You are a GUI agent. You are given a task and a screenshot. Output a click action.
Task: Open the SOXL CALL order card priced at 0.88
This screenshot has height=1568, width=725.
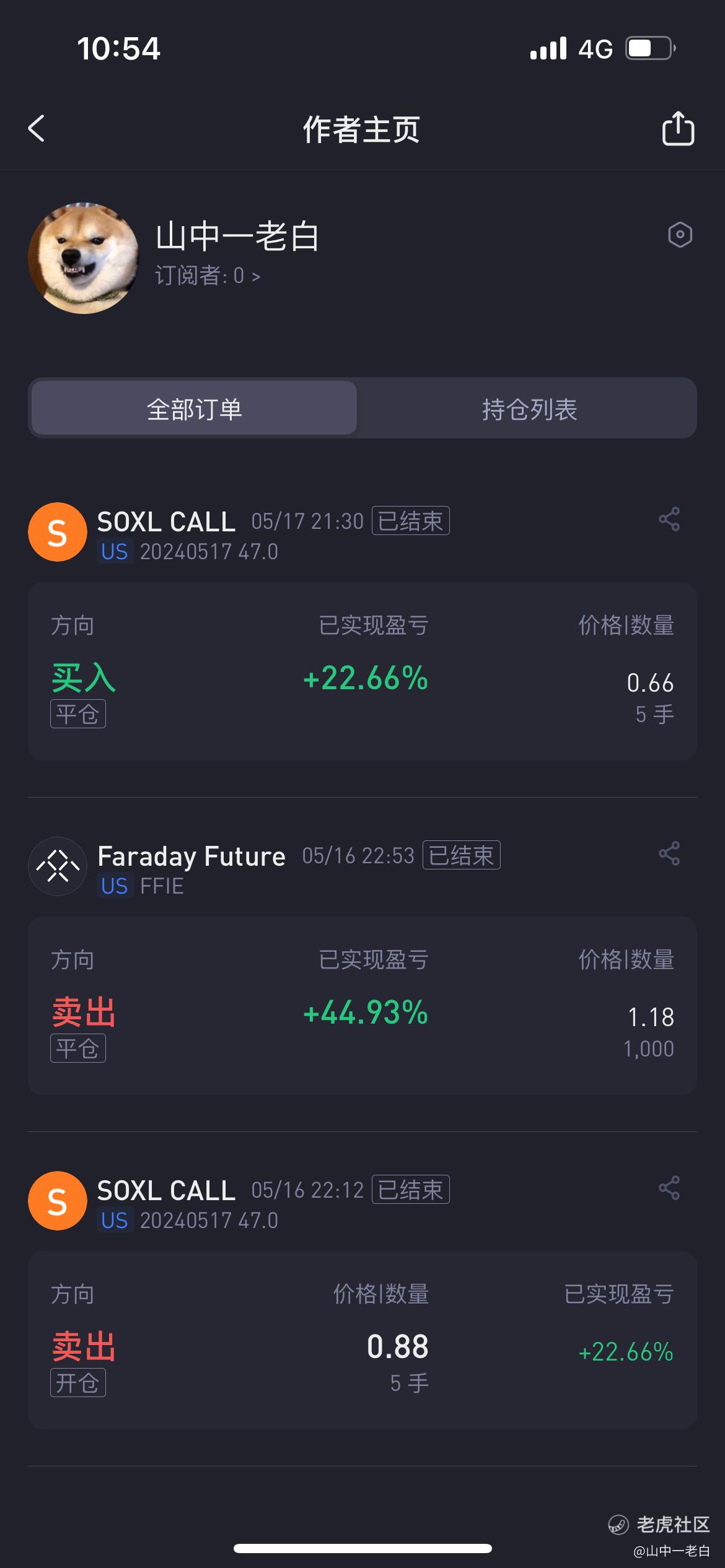point(362,1340)
